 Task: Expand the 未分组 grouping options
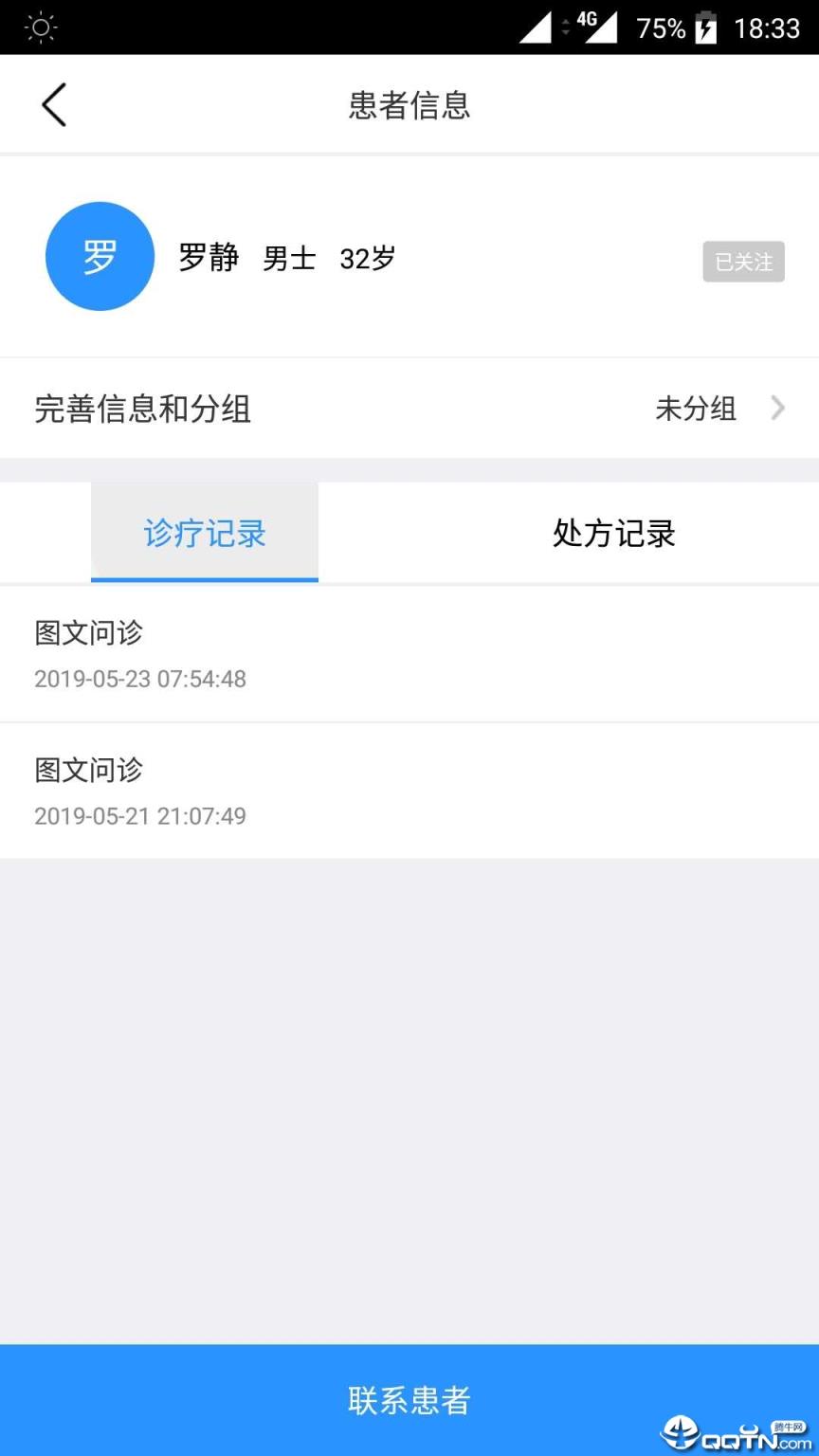[697, 409]
